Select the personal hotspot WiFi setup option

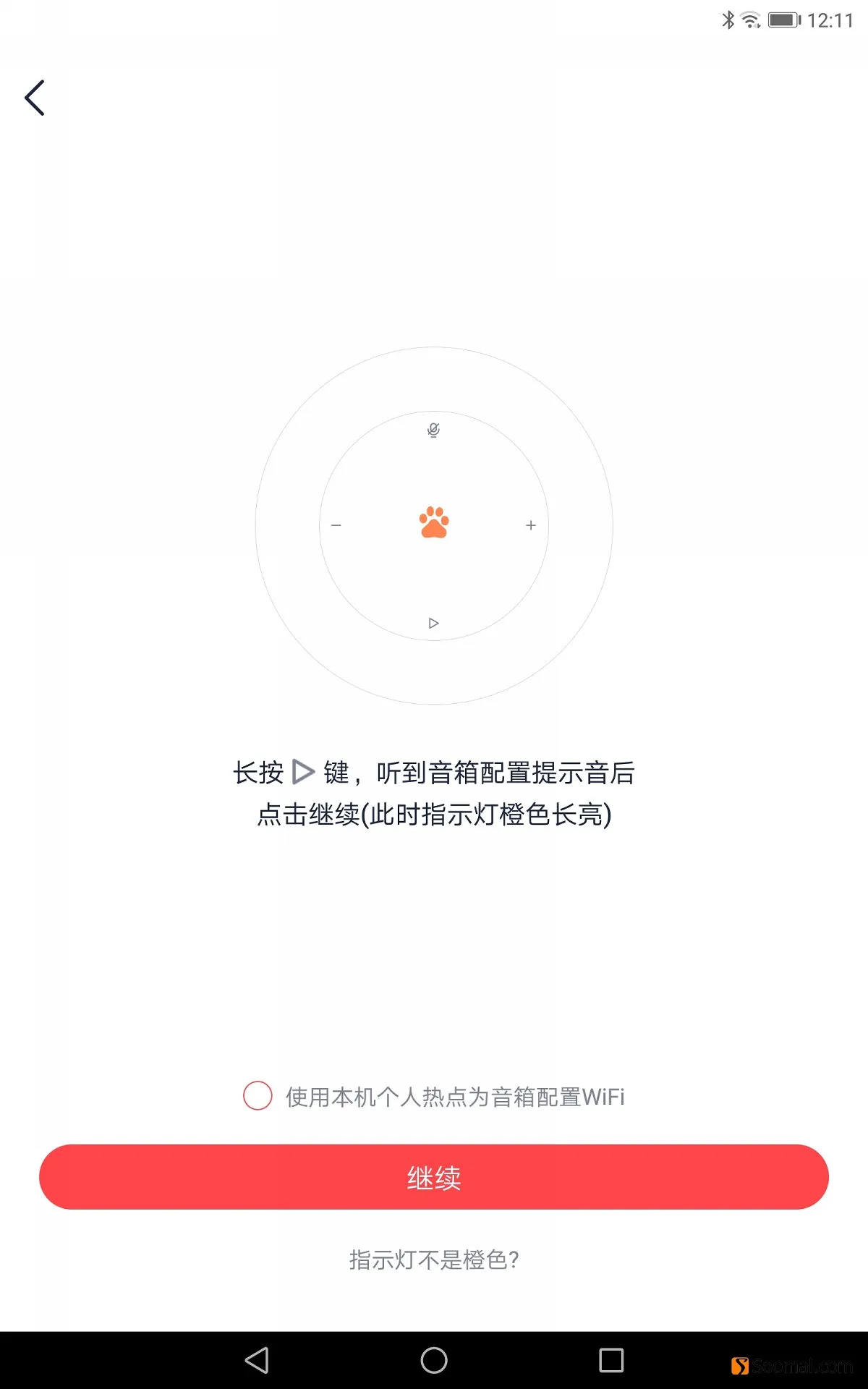coord(258,1096)
